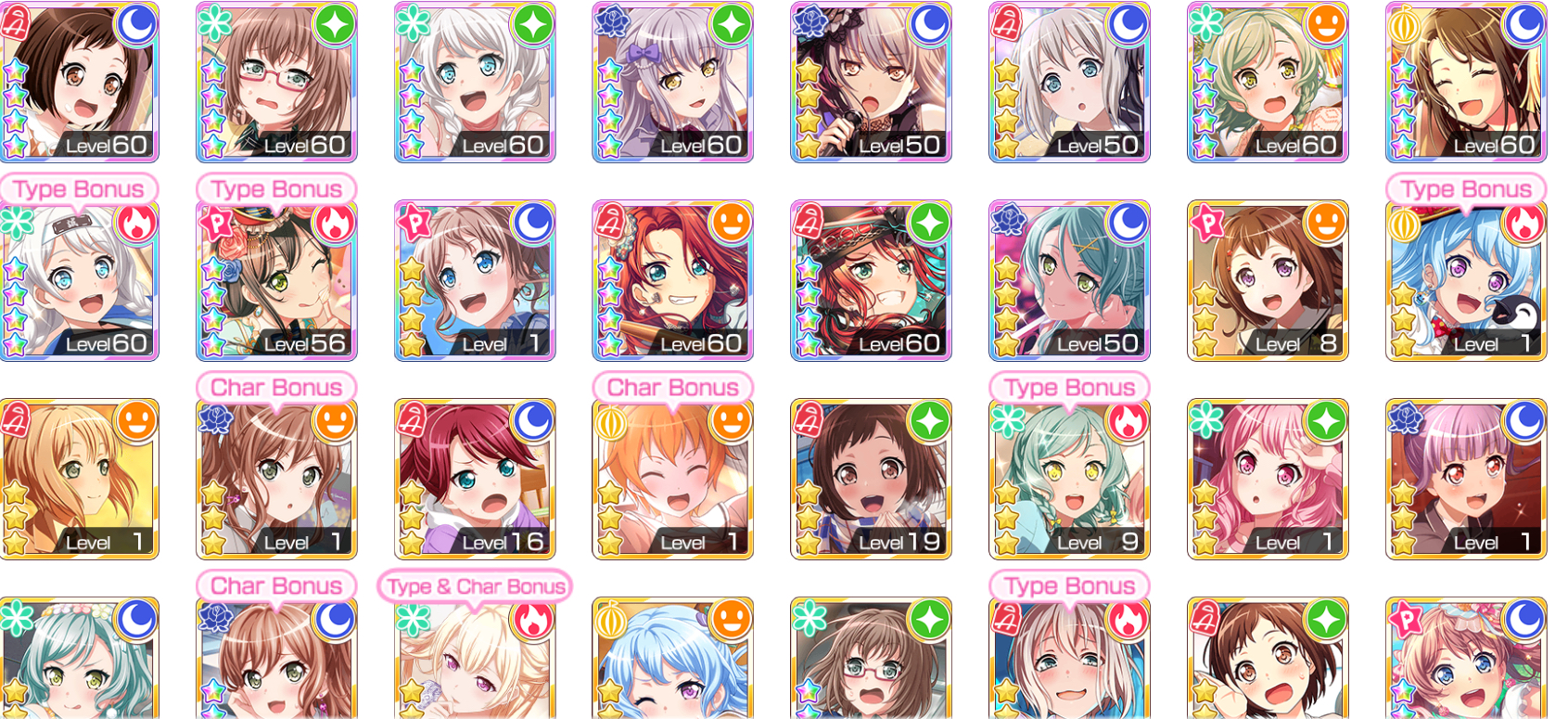Tap the Level 9 Type Bonus card
The image size is (1568, 719).
click(x=1069, y=479)
